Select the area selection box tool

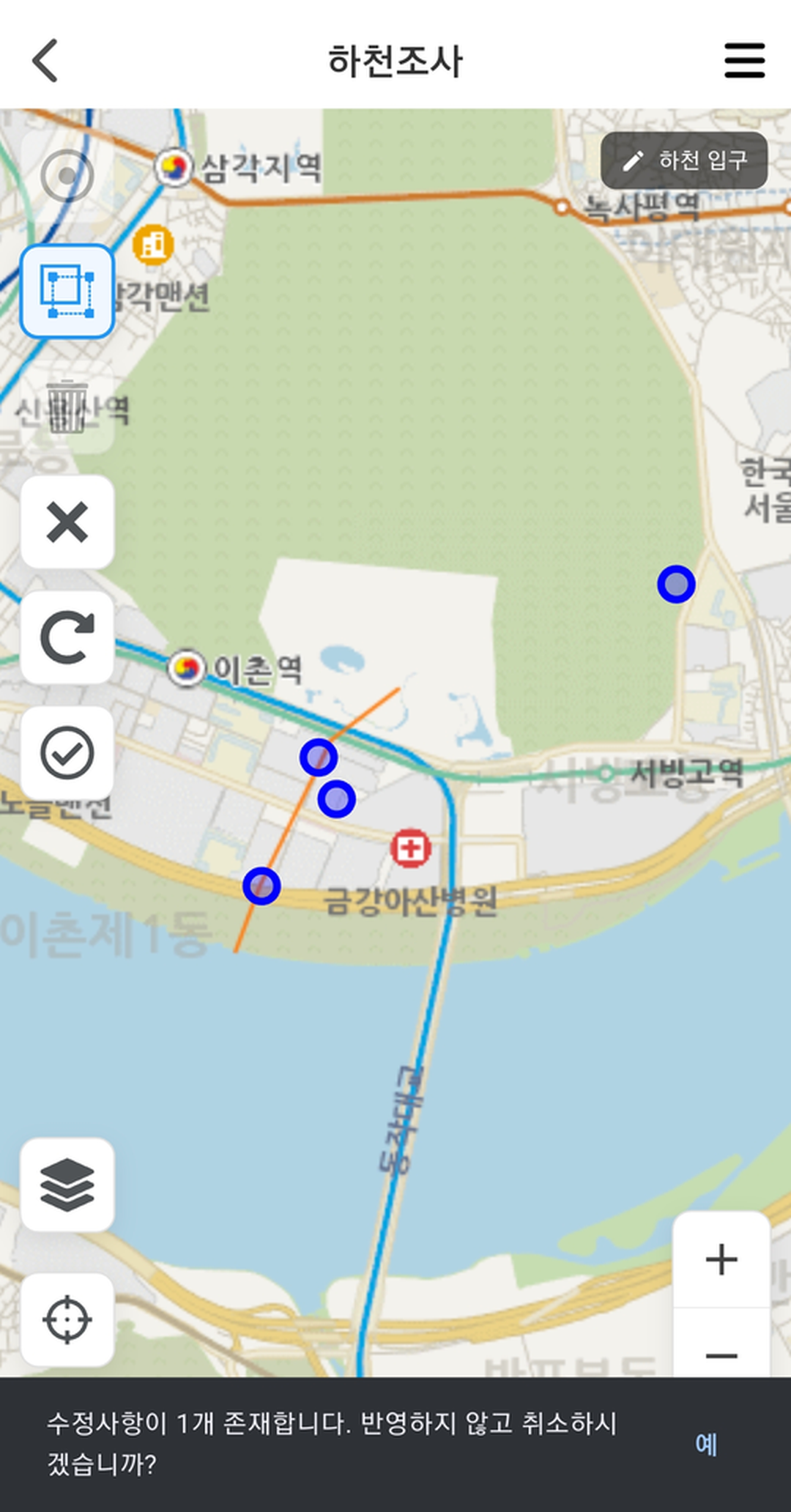67,291
